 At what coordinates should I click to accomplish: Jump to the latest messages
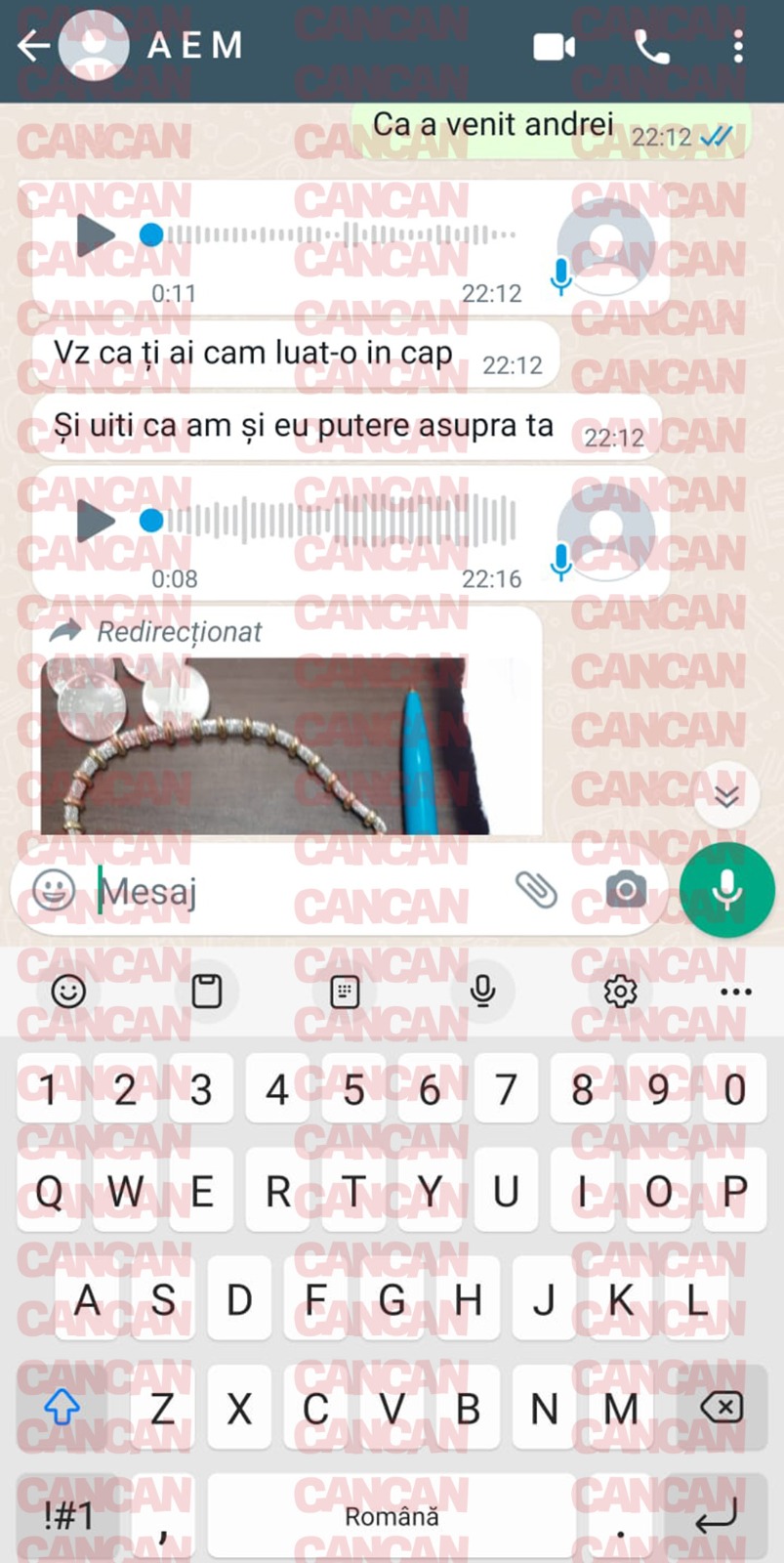tap(726, 796)
